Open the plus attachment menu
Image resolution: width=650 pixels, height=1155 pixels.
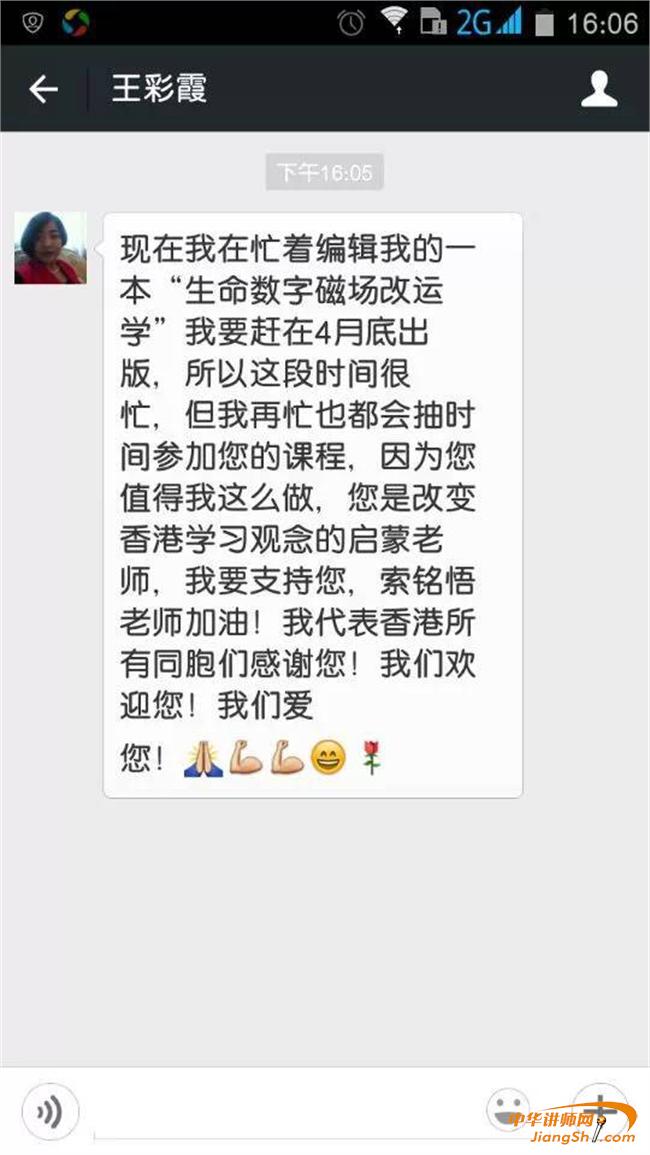click(600, 1109)
